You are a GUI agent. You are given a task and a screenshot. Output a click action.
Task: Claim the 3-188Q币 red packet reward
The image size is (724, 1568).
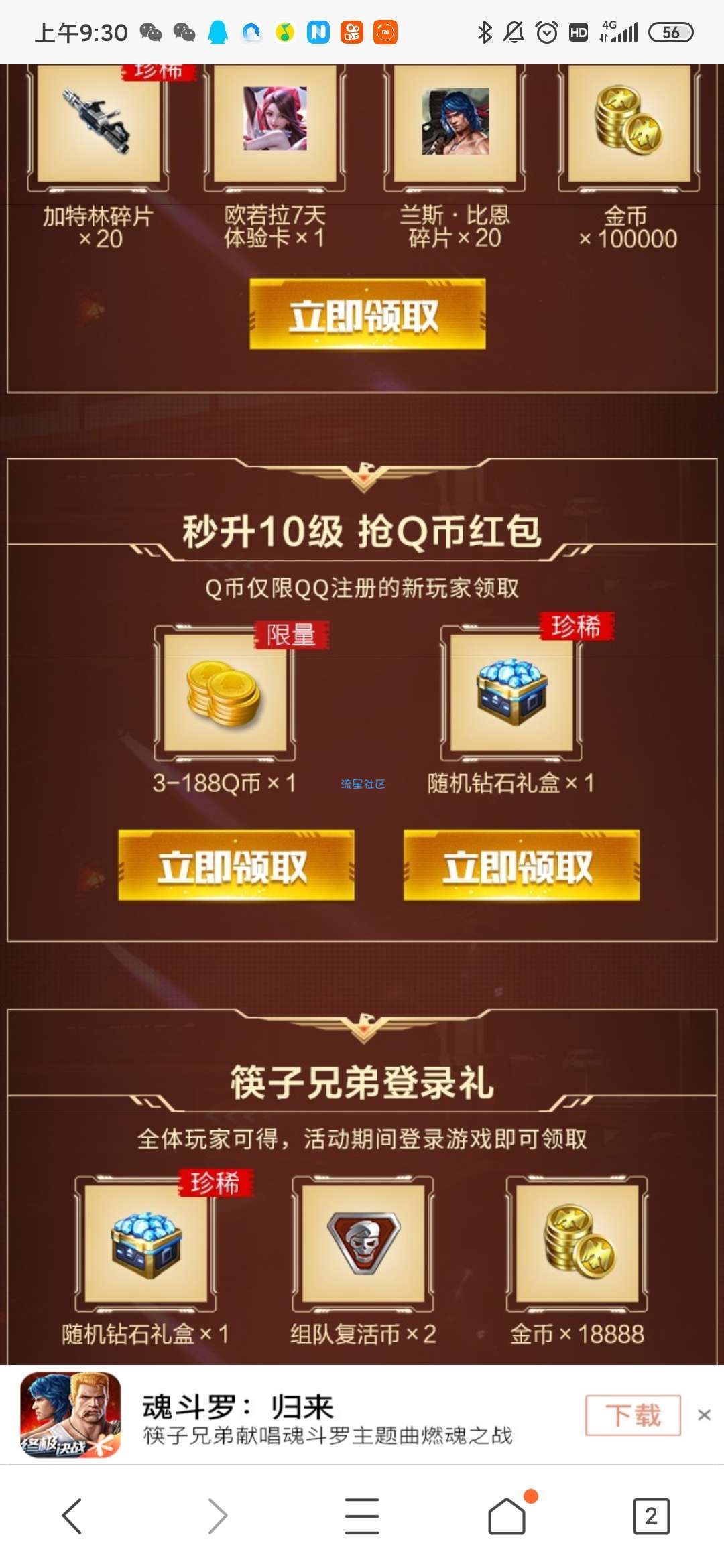coord(236,865)
